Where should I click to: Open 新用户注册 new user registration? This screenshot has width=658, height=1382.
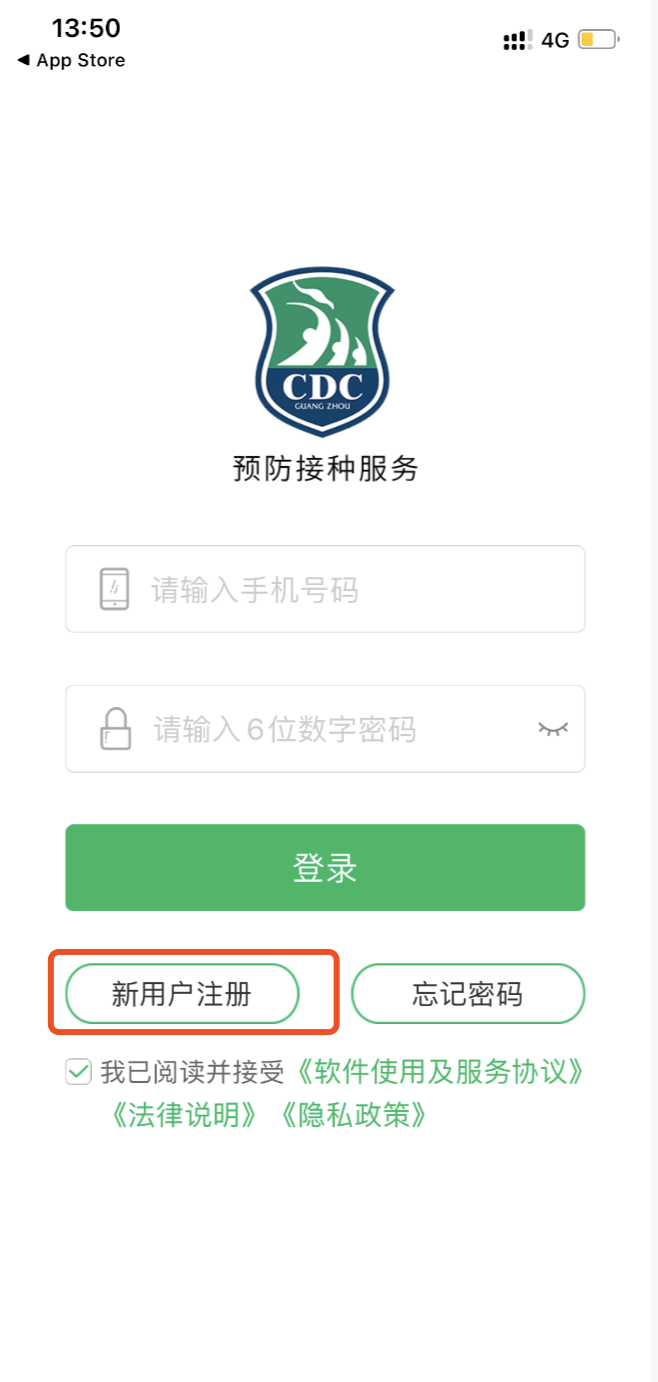click(182, 994)
